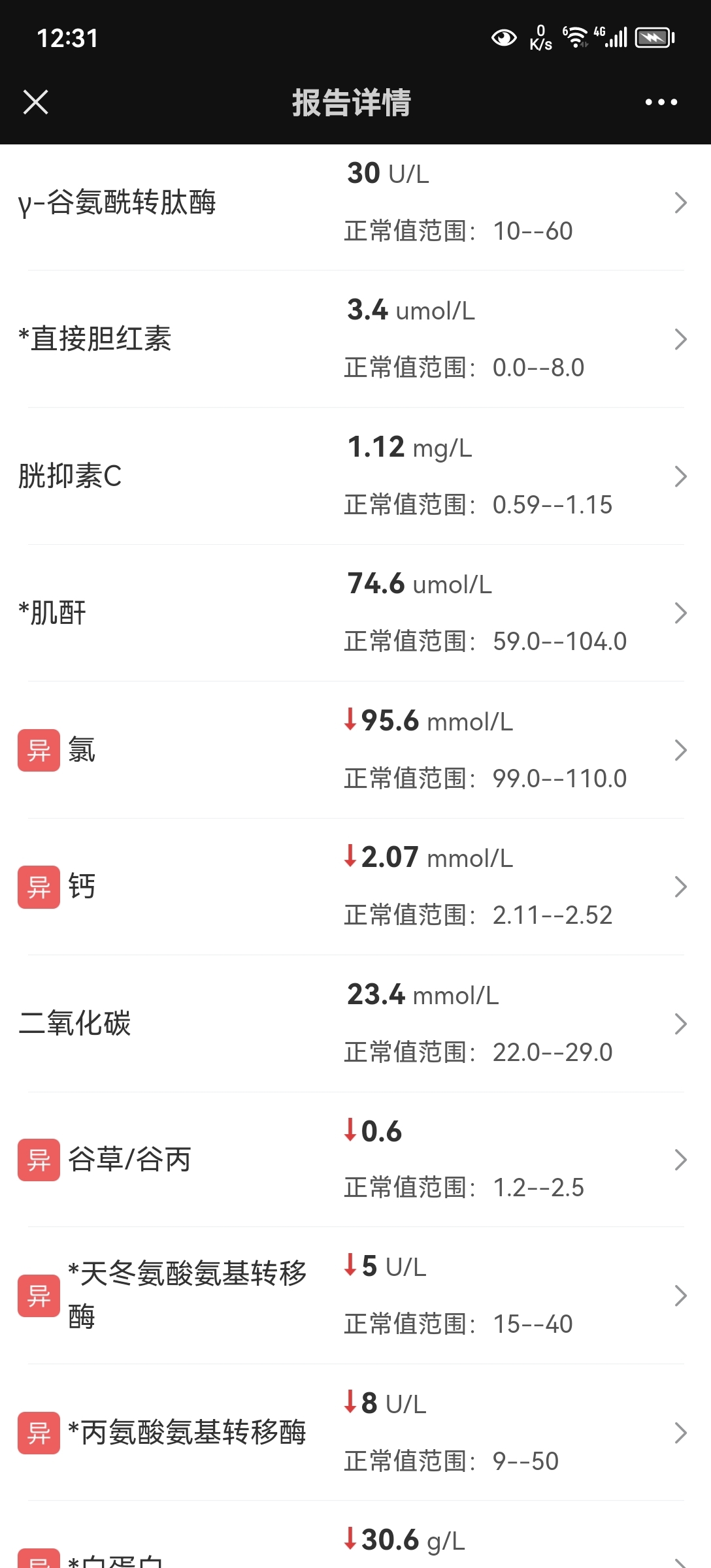Image resolution: width=711 pixels, height=1568 pixels.
Task: Open the abnormal 氯 result
Action: coord(355,750)
